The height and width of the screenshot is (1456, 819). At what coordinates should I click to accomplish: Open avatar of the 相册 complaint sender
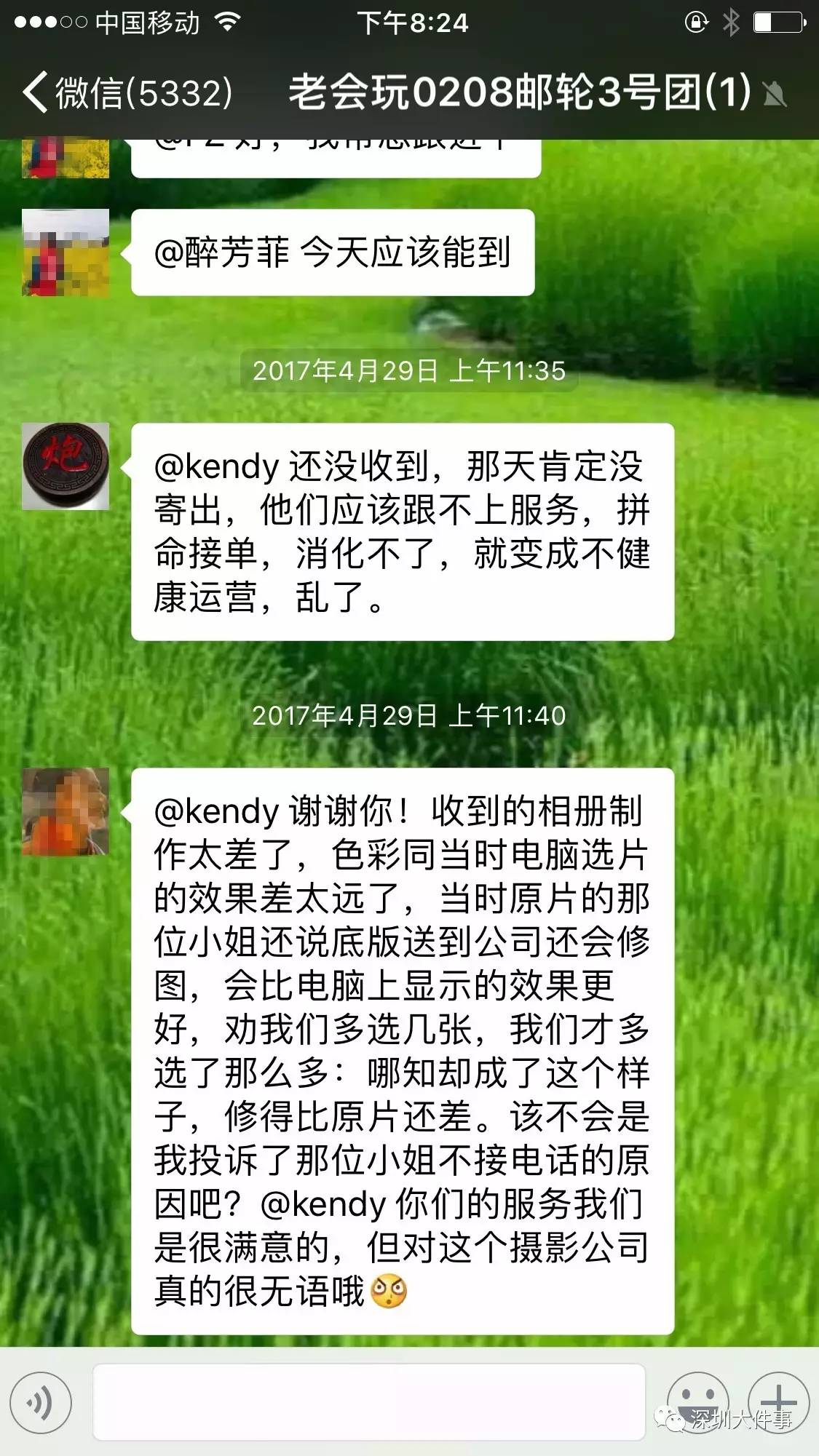tap(66, 811)
